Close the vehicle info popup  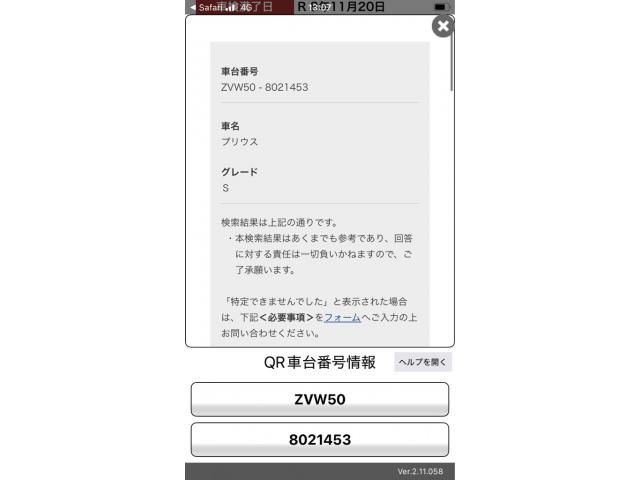tap(442, 26)
